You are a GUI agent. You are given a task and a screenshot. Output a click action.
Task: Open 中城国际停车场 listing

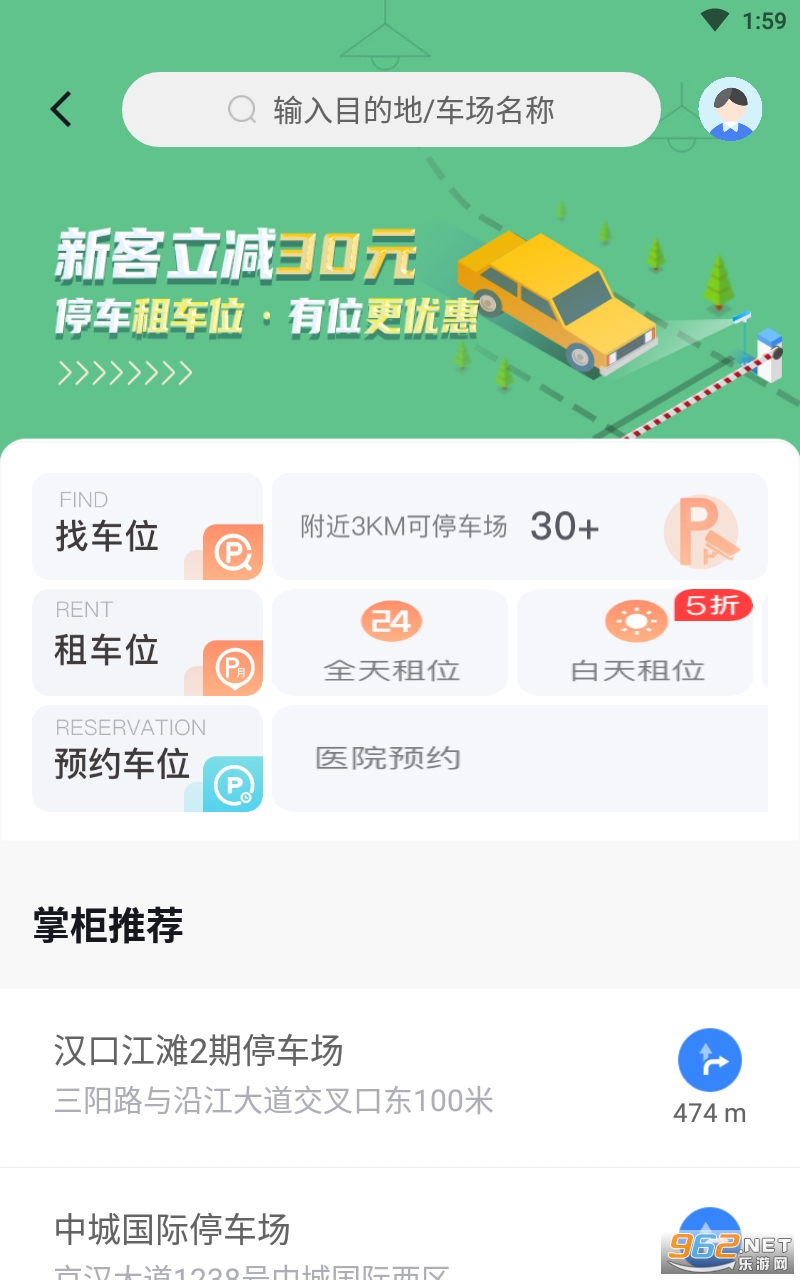click(x=300, y=1235)
